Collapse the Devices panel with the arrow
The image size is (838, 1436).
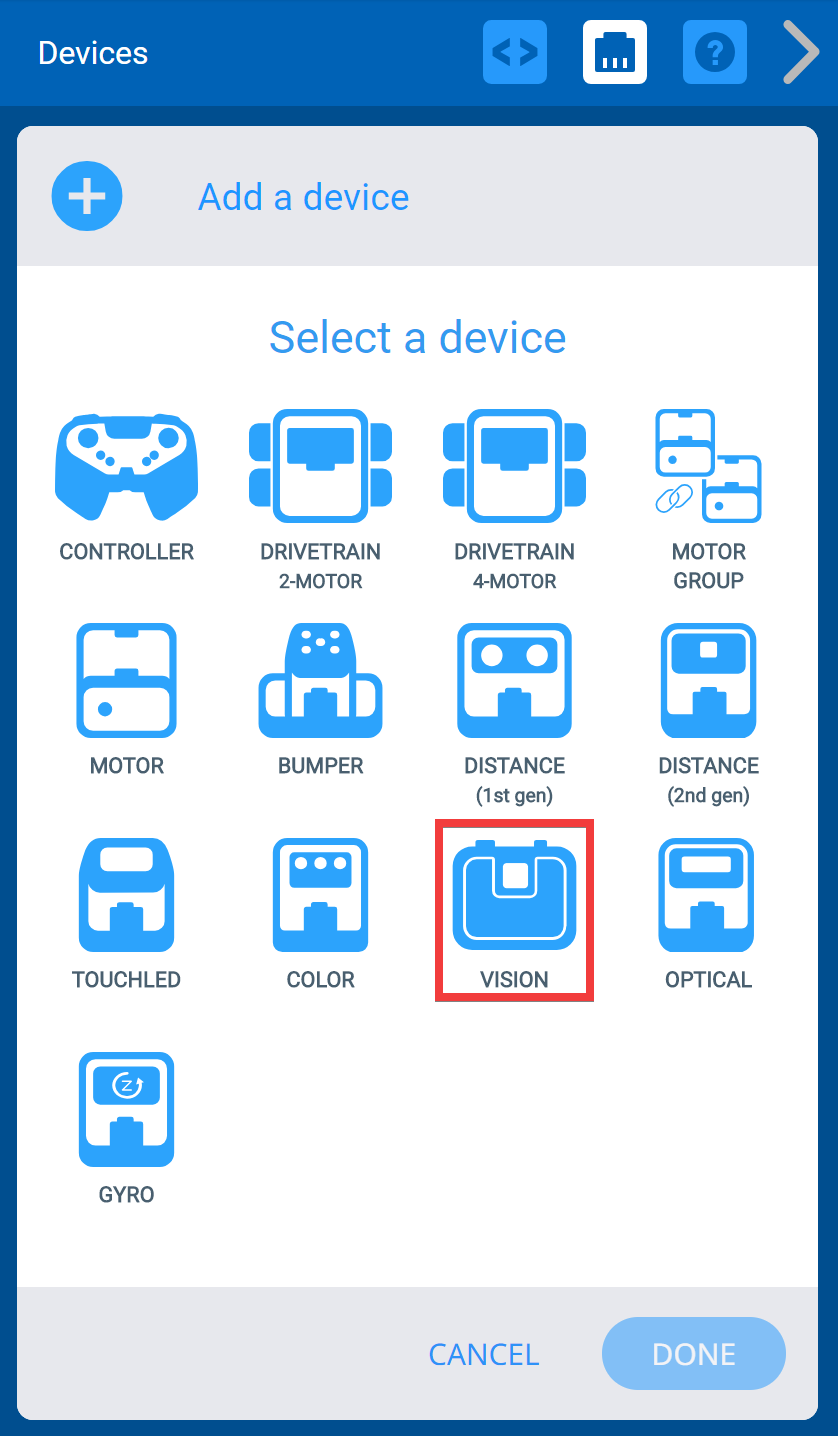[x=800, y=52]
